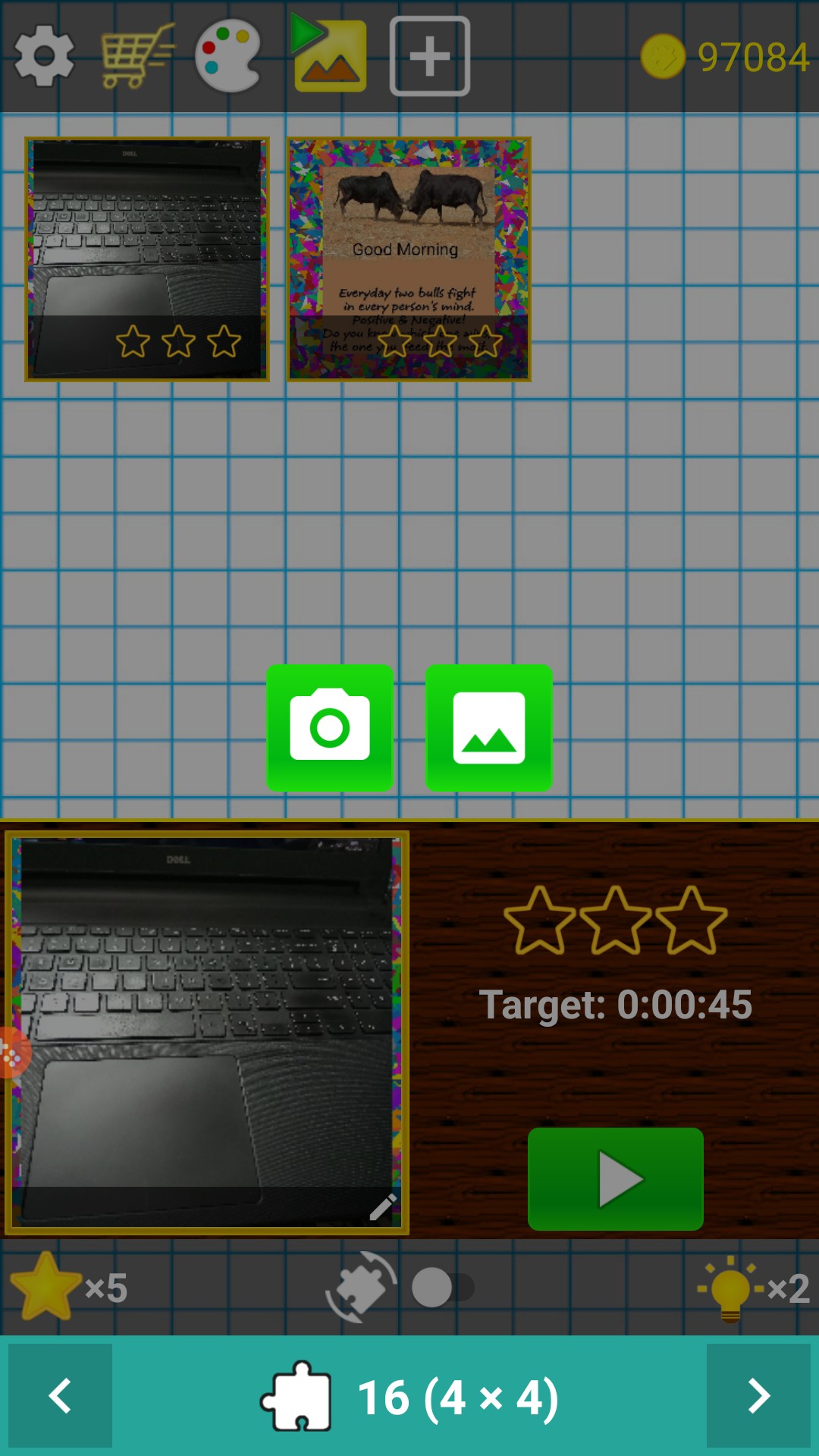Select the laptop keyboard puzzle thumbnail
Image resolution: width=819 pixels, height=1456 pixels.
[147, 259]
